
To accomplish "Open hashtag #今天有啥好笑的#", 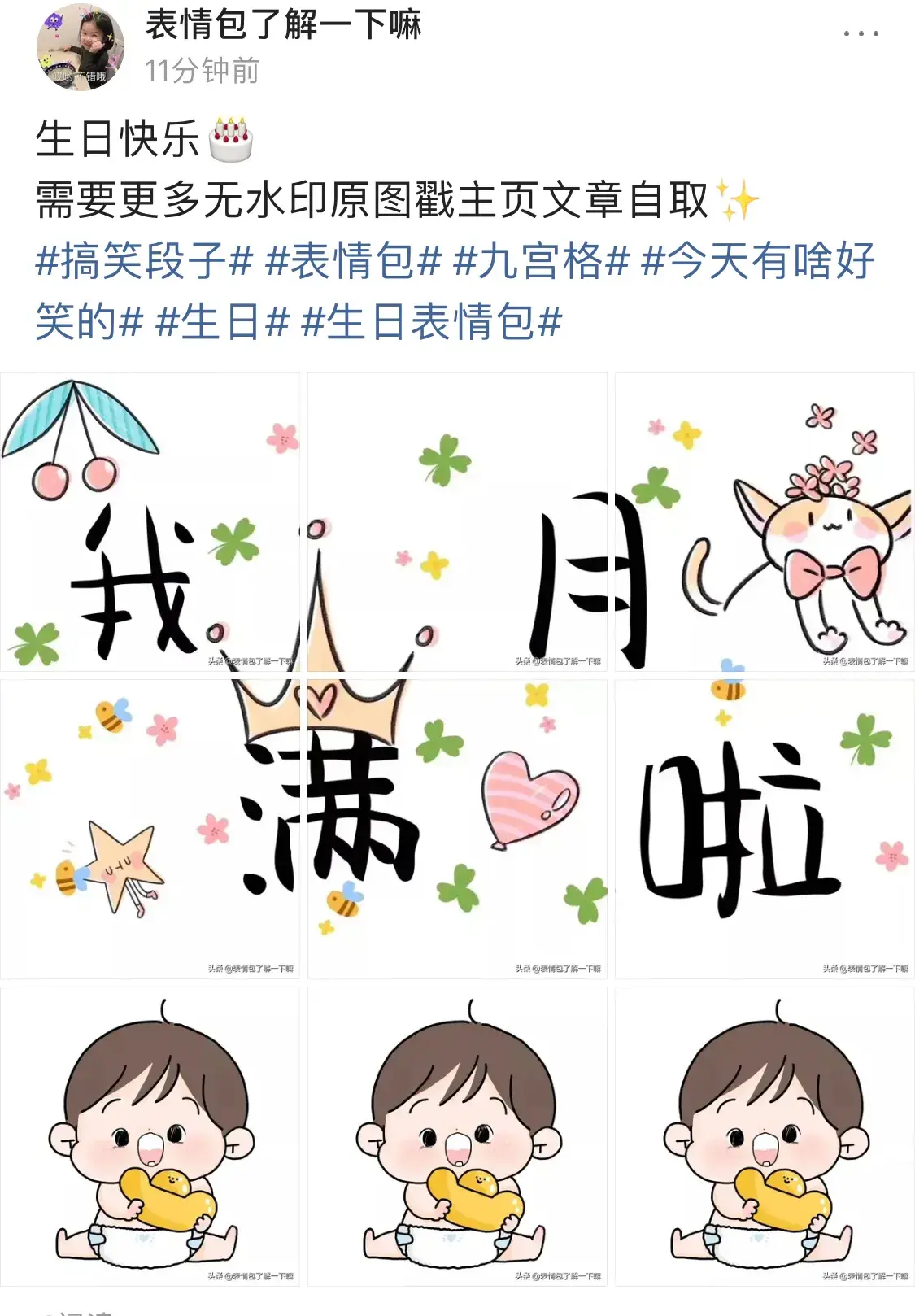I will tap(756, 261).
